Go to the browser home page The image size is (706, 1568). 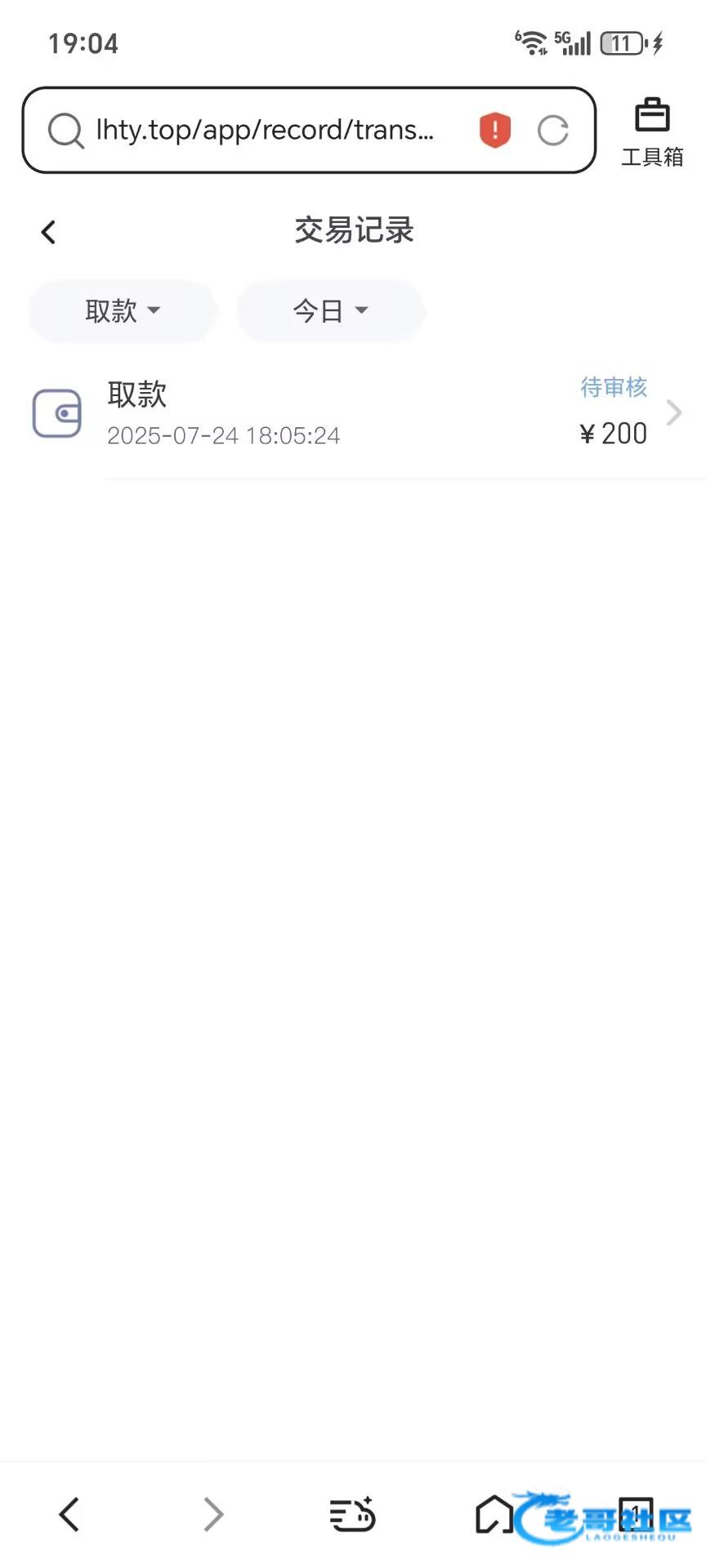tap(494, 1514)
